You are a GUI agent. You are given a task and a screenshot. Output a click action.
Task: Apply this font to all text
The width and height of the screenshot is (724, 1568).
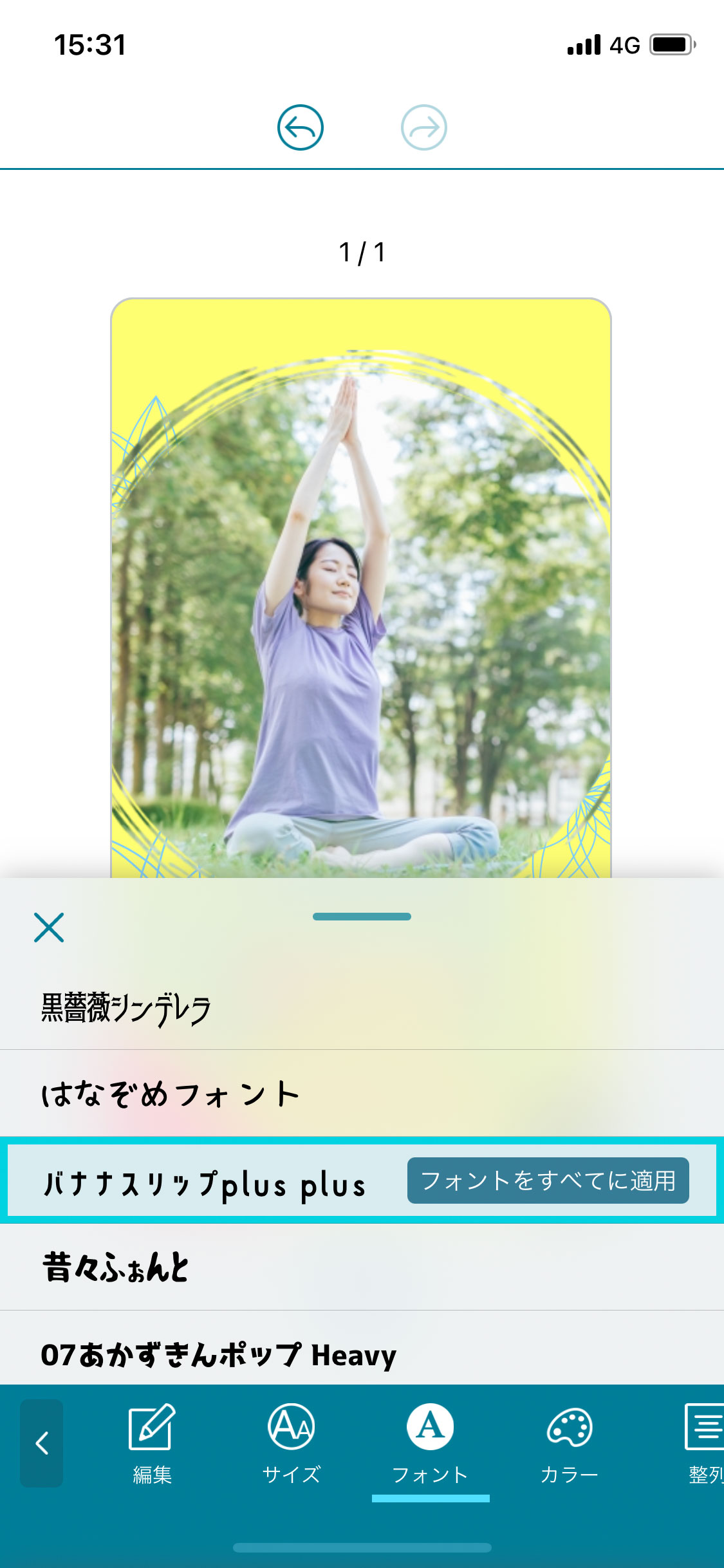tap(548, 1181)
